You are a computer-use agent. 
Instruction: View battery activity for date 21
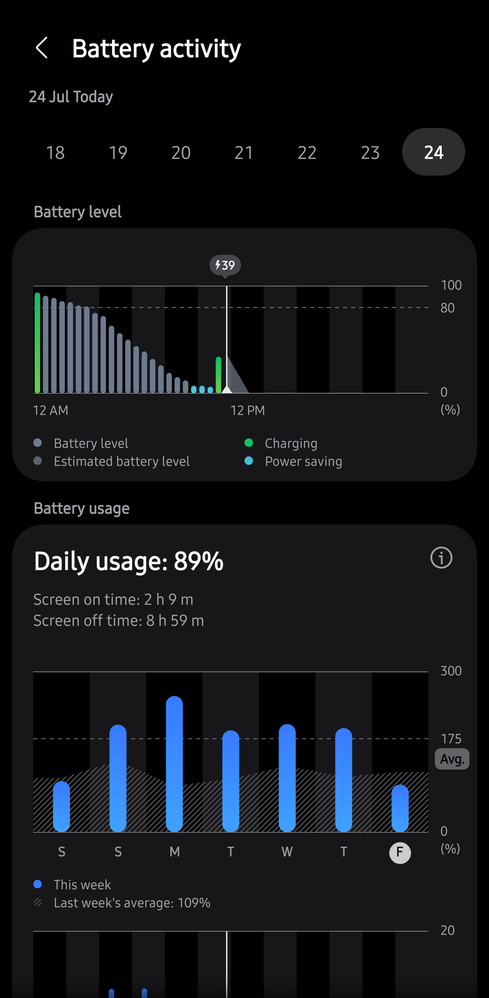(x=244, y=153)
